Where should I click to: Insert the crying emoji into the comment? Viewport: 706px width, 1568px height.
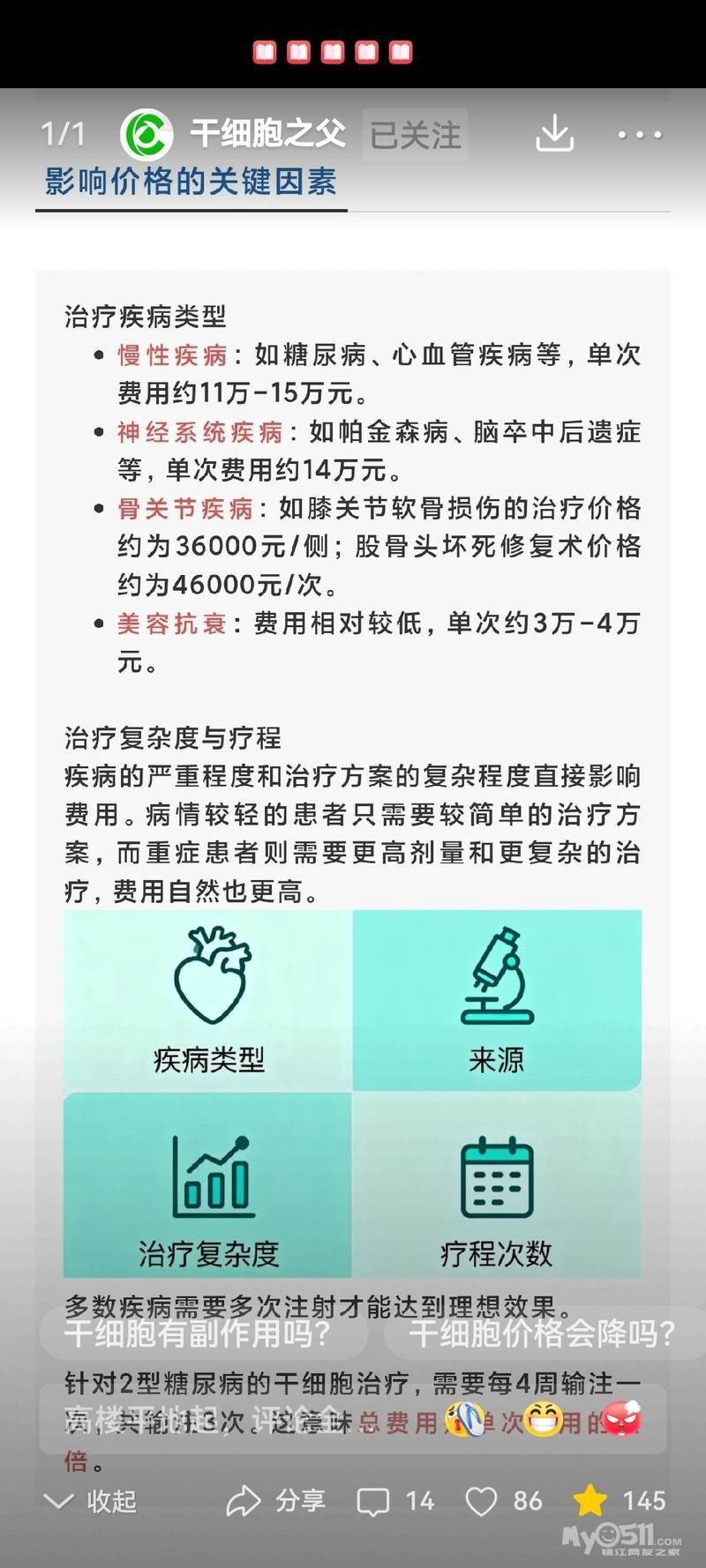pos(464,1419)
